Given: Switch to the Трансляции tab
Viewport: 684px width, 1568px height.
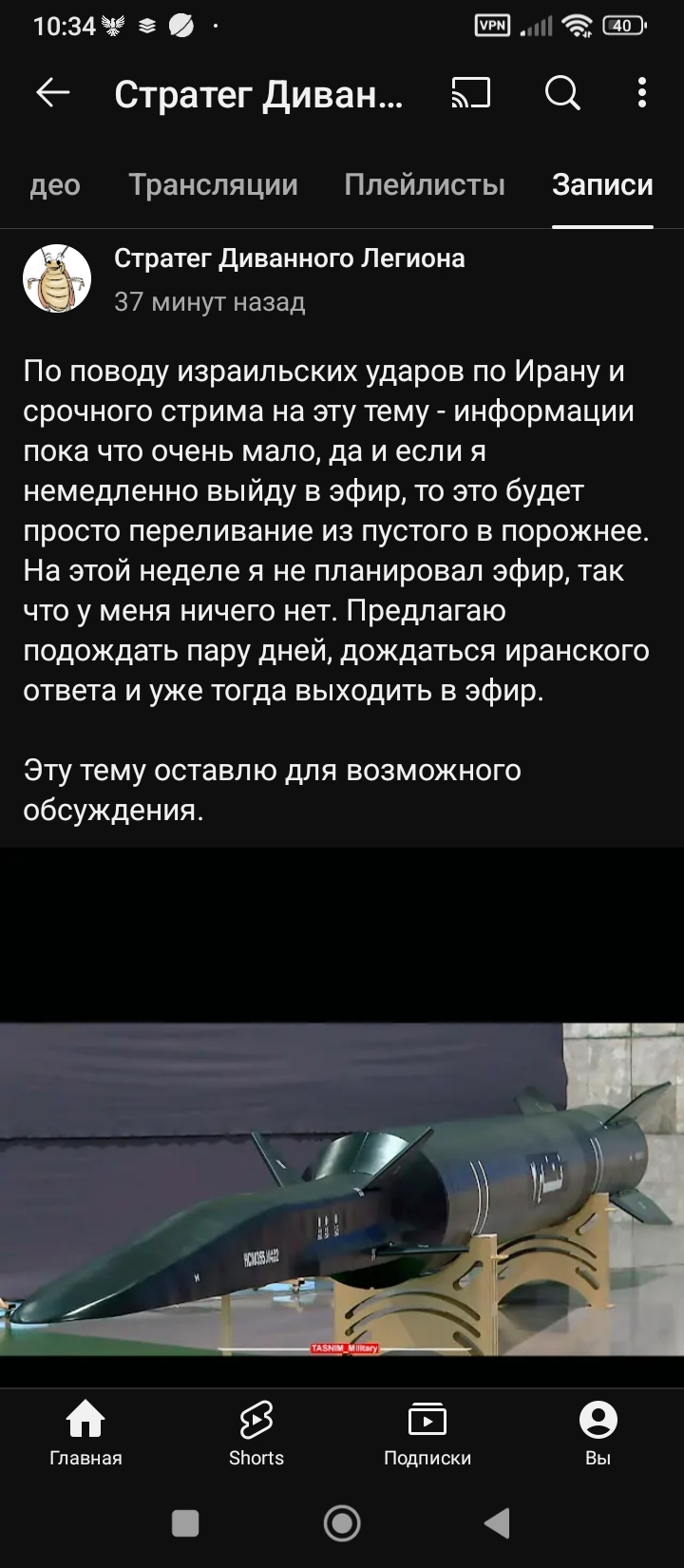Looking at the screenshot, I should tap(213, 184).
